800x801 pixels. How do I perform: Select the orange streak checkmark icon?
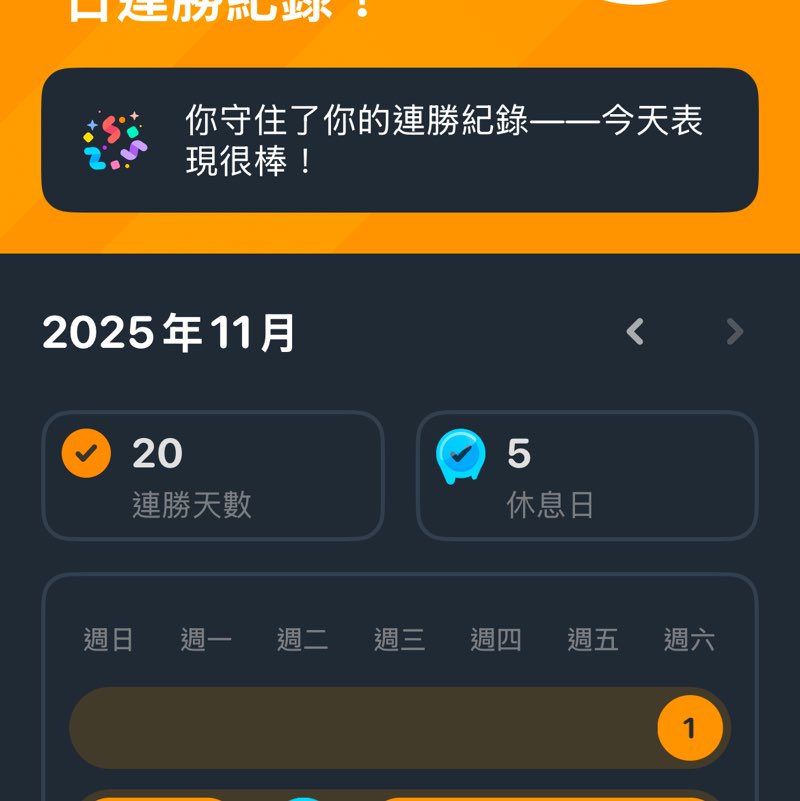point(87,452)
